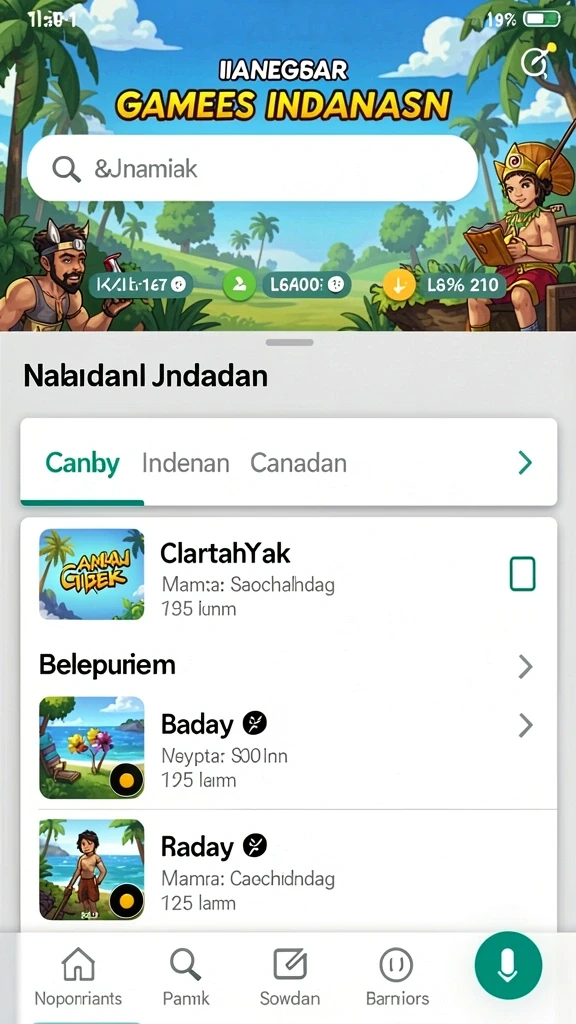Tick the checkbox beside ClartahYak

tap(522, 574)
